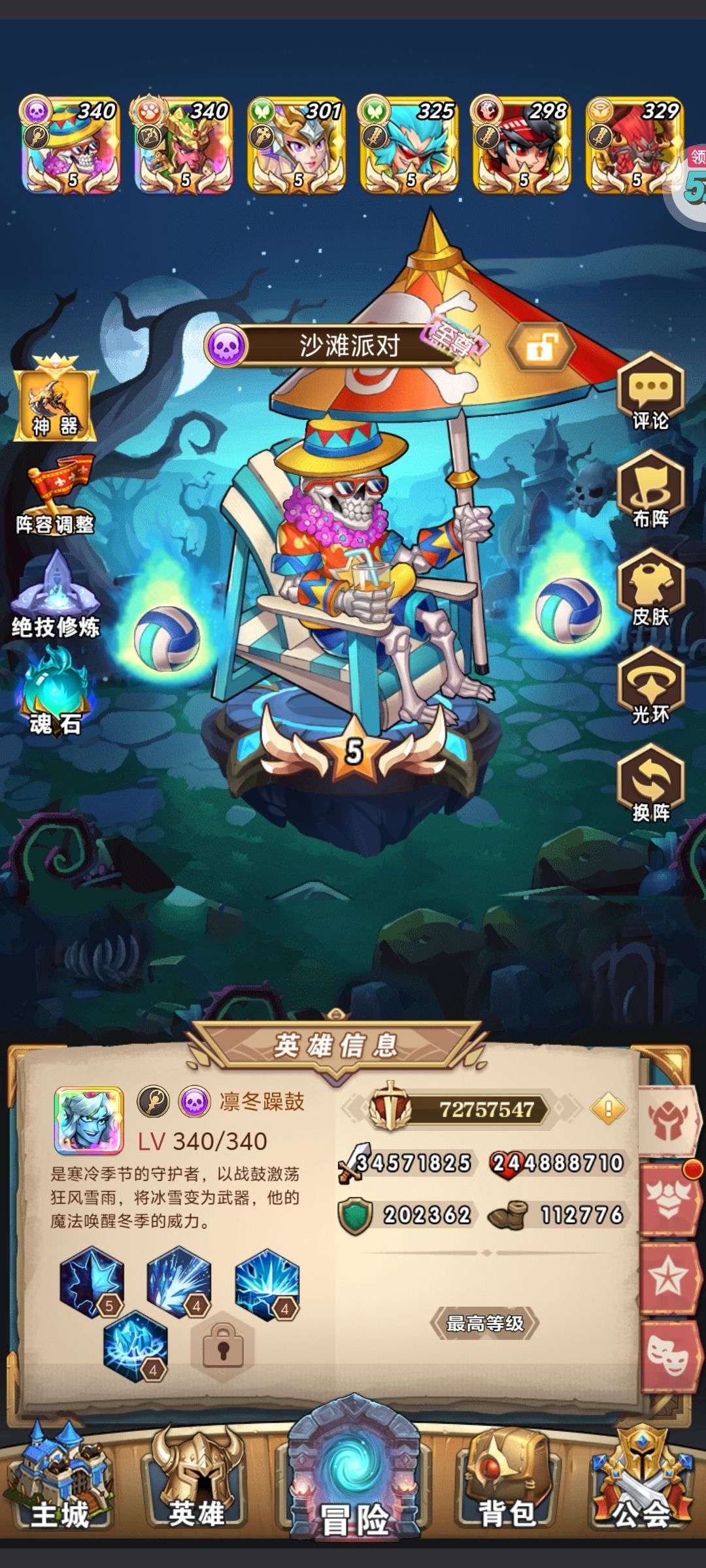Tap the 换阵 swap formation button
Image resolution: width=706 pixels, height=1568 pixels.
click(650, 785)
